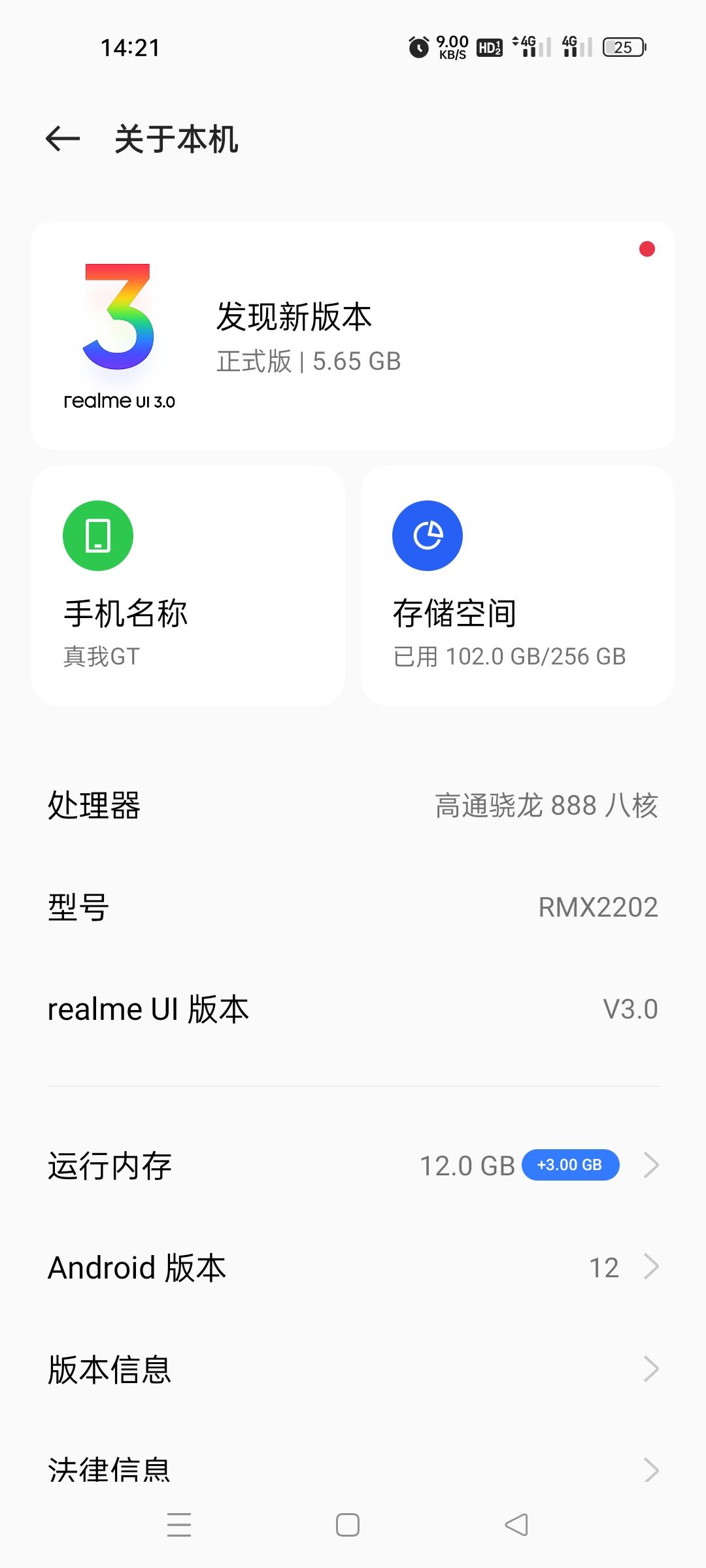
Task: Select the 处理器 processor row
Action: (x=353, y=806)
